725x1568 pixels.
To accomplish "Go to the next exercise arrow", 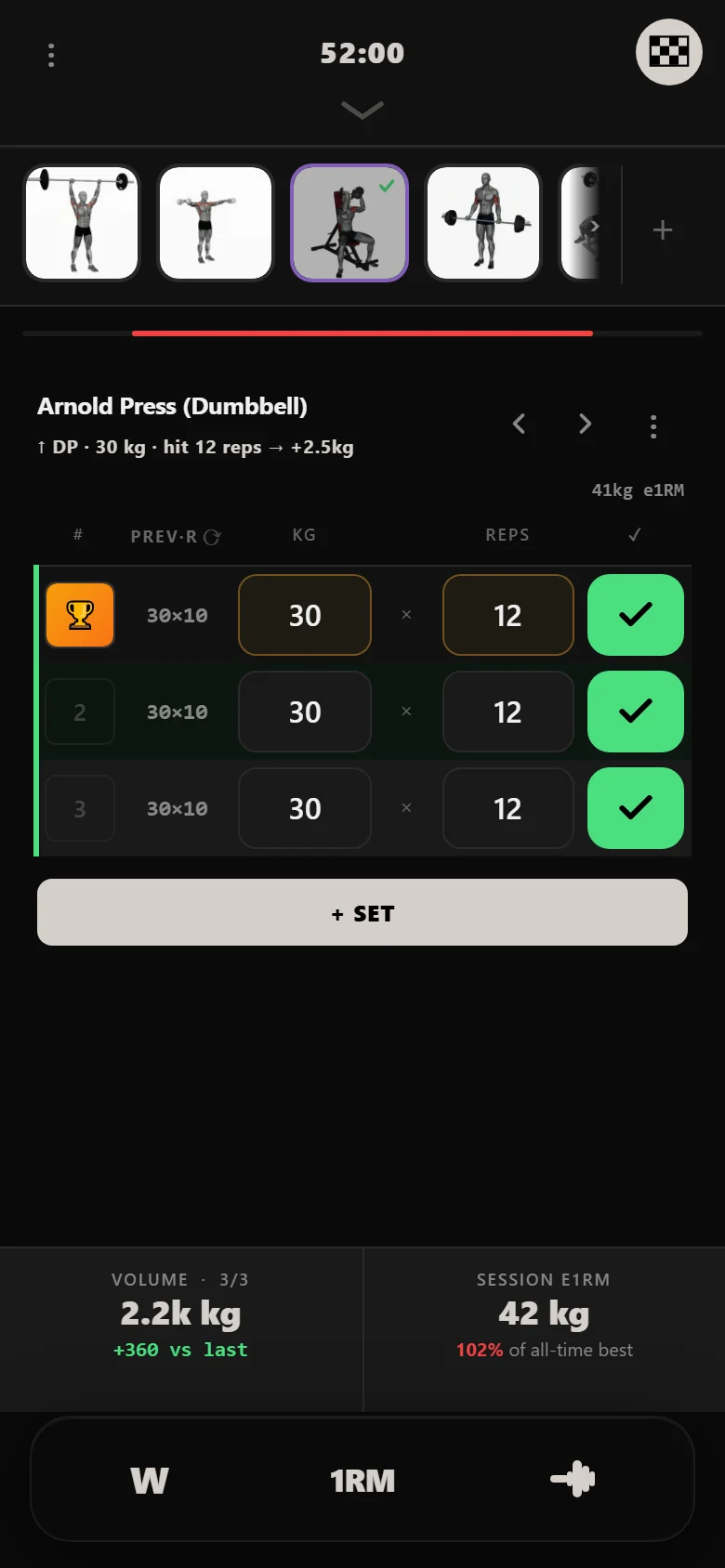I will [585, 425].
